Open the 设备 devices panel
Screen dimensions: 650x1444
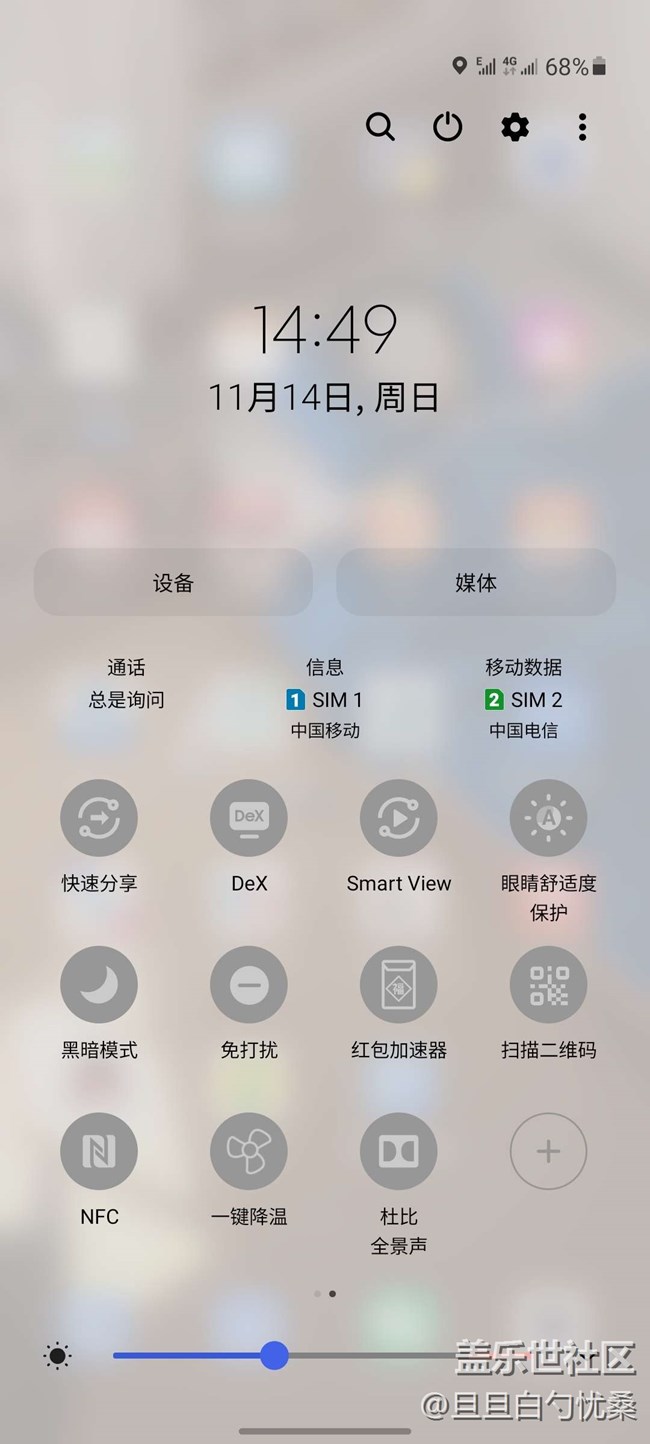click(x=173, y=583)
